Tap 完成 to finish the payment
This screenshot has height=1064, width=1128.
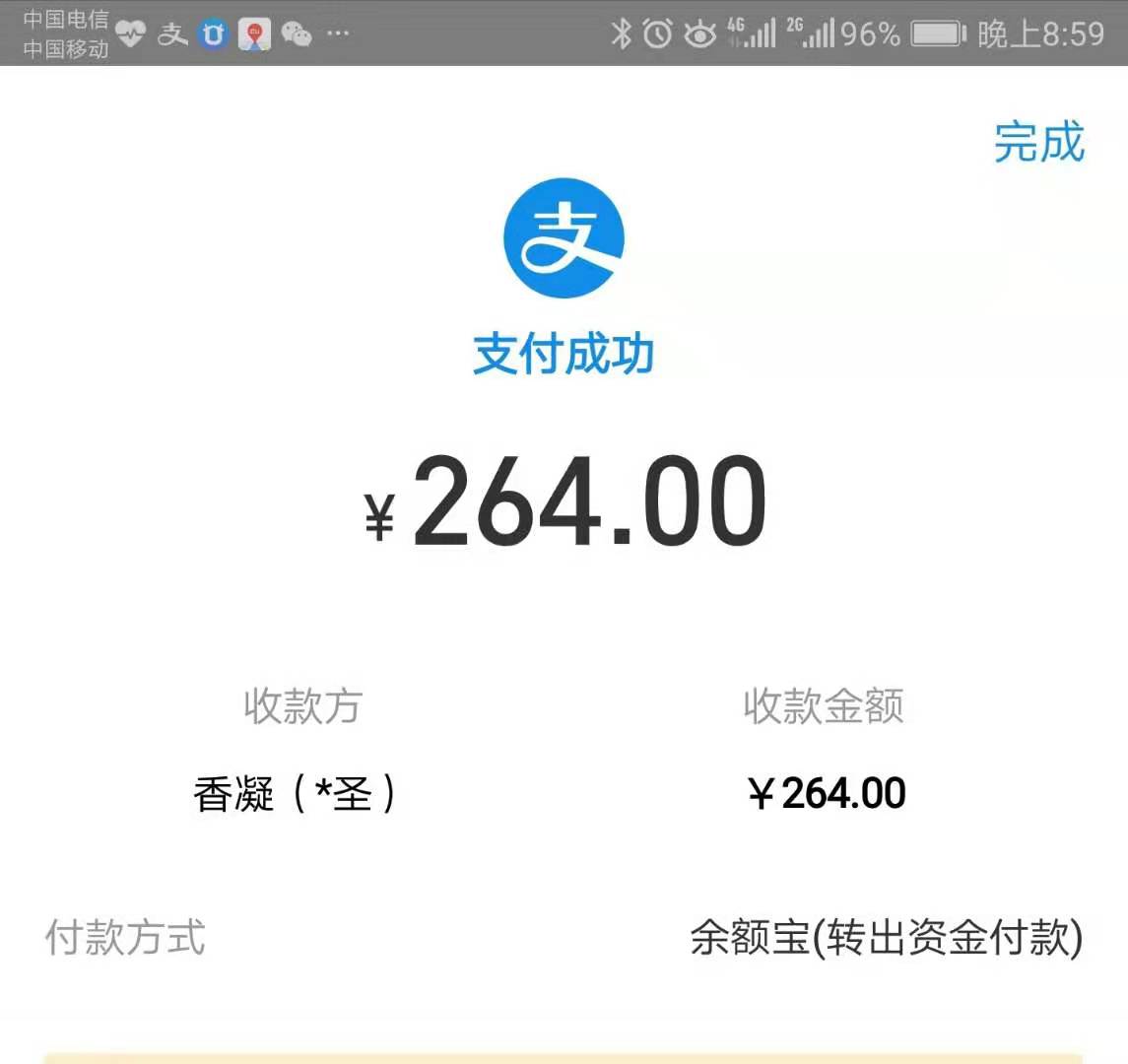coord(1038,142)
